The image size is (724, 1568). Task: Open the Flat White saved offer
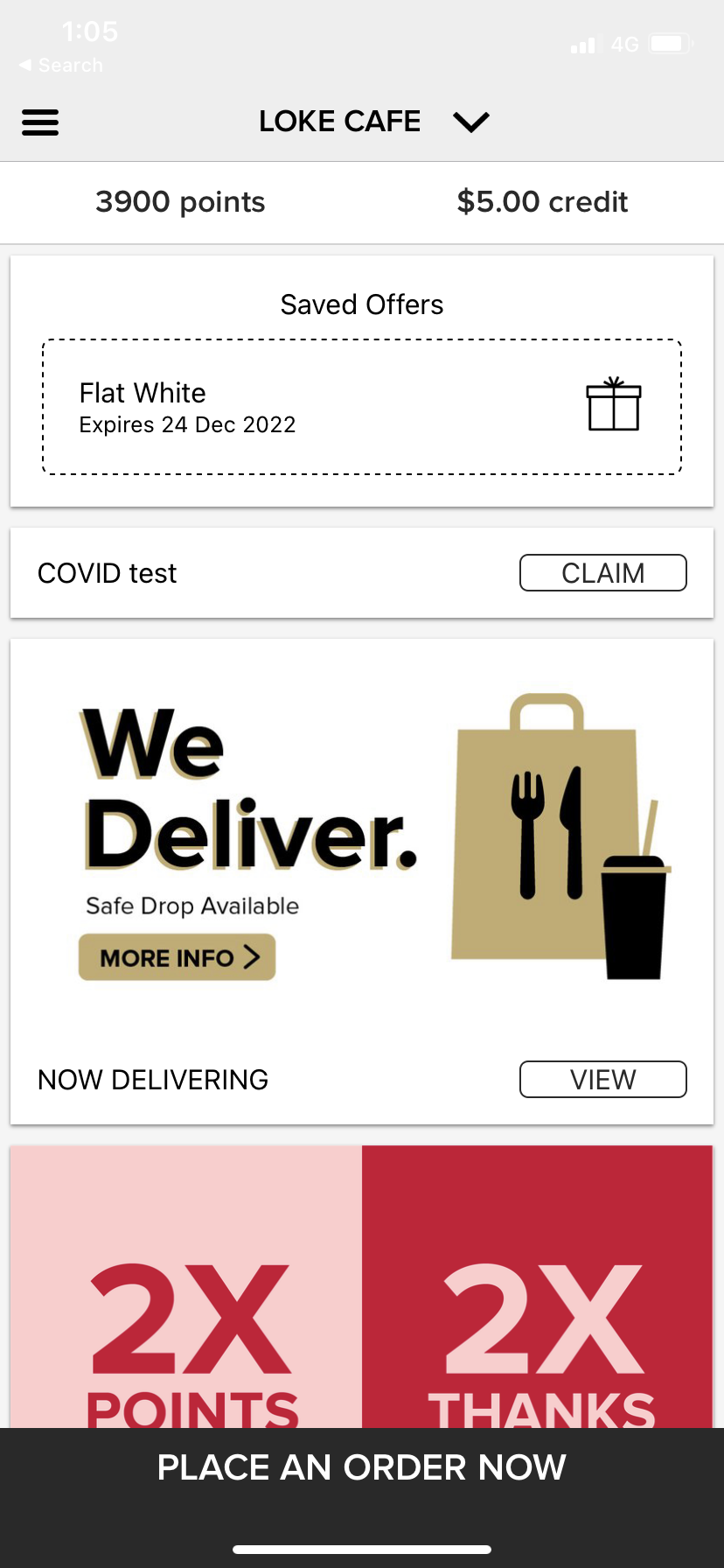click(362, 407)
